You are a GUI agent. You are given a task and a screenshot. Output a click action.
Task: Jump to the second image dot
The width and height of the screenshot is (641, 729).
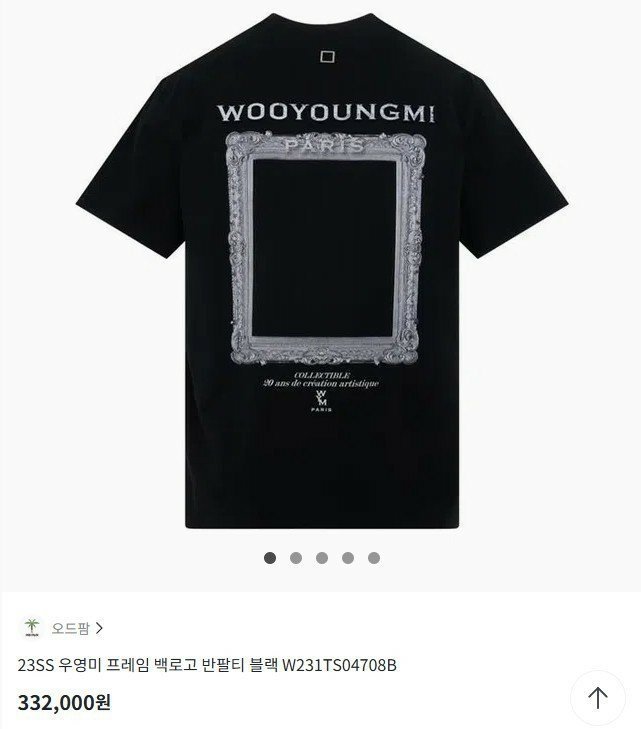(296, 558)
